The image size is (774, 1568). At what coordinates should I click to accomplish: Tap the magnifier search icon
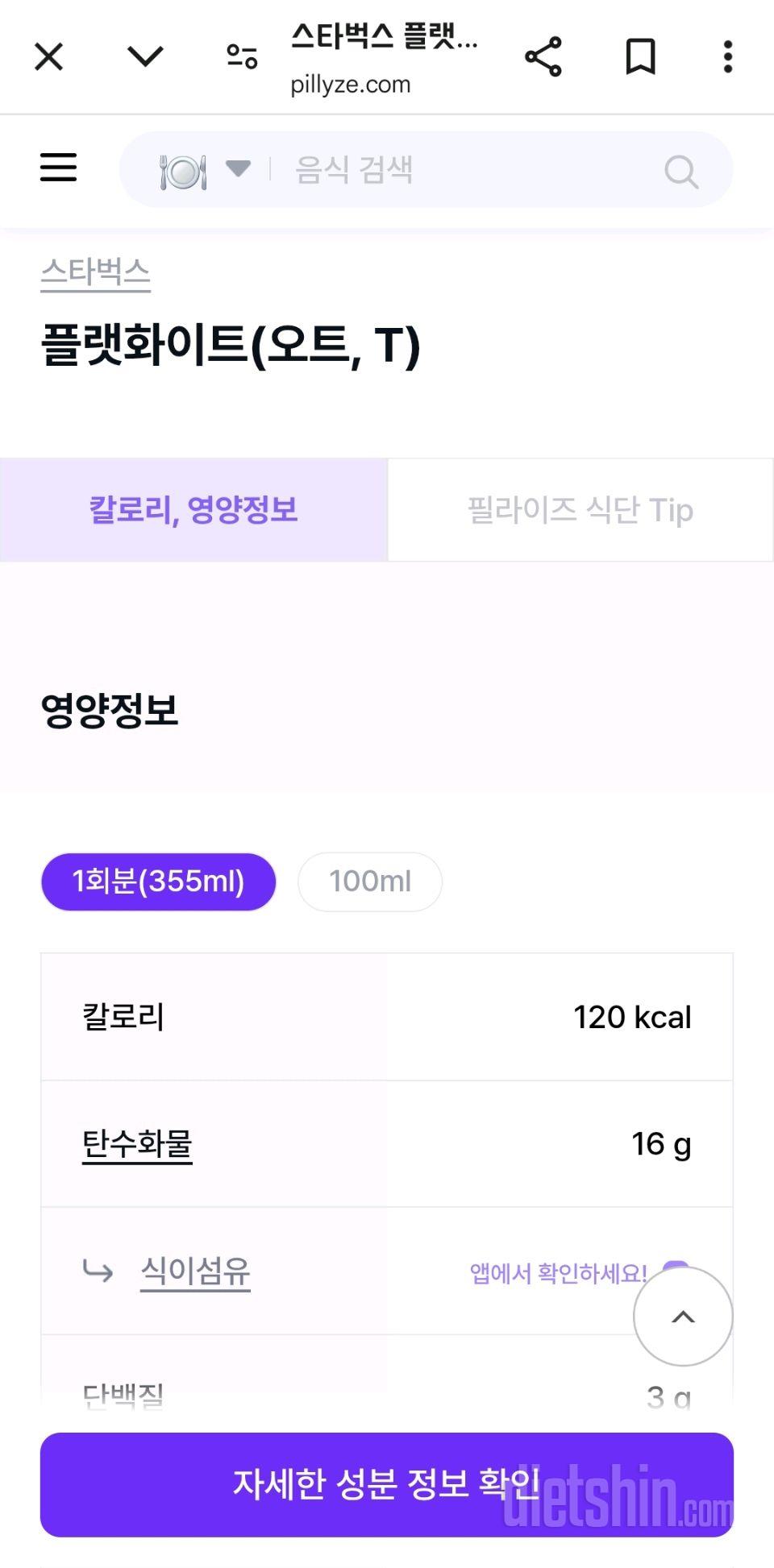pyautogui.click(x=681, y=171)
